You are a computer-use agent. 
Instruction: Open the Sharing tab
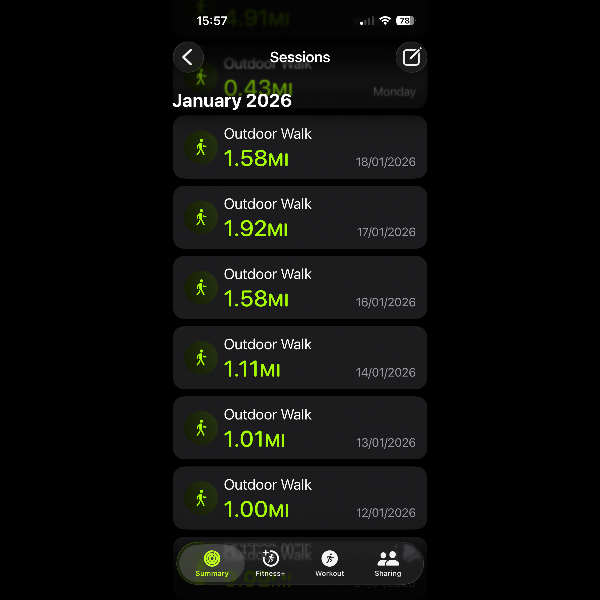coord(388,563)
